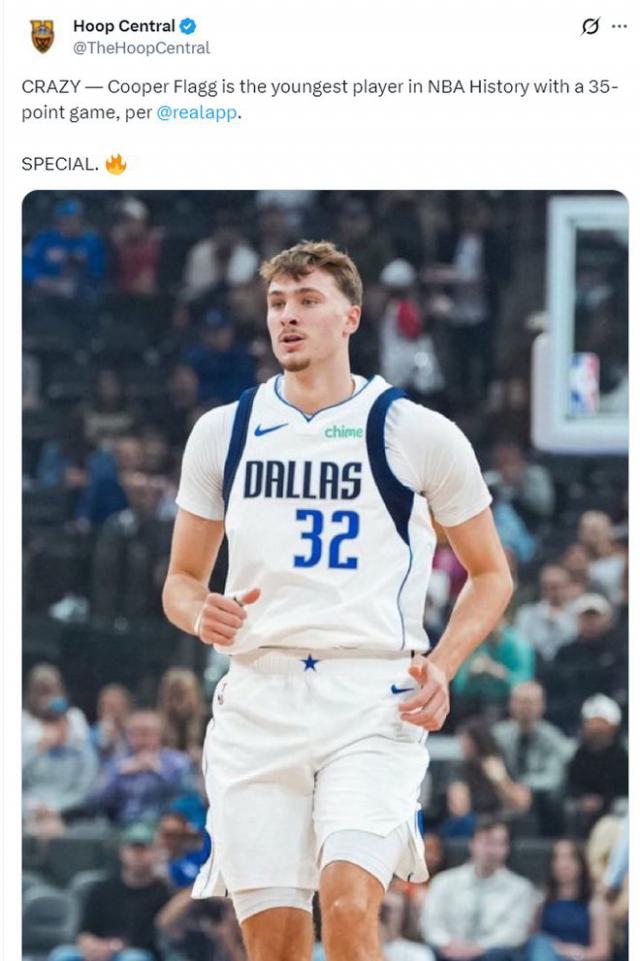The width and height of the screenshot is (640, 961).
Task: Open Hoop Central's profile picture
Action: tap(42, 37)
